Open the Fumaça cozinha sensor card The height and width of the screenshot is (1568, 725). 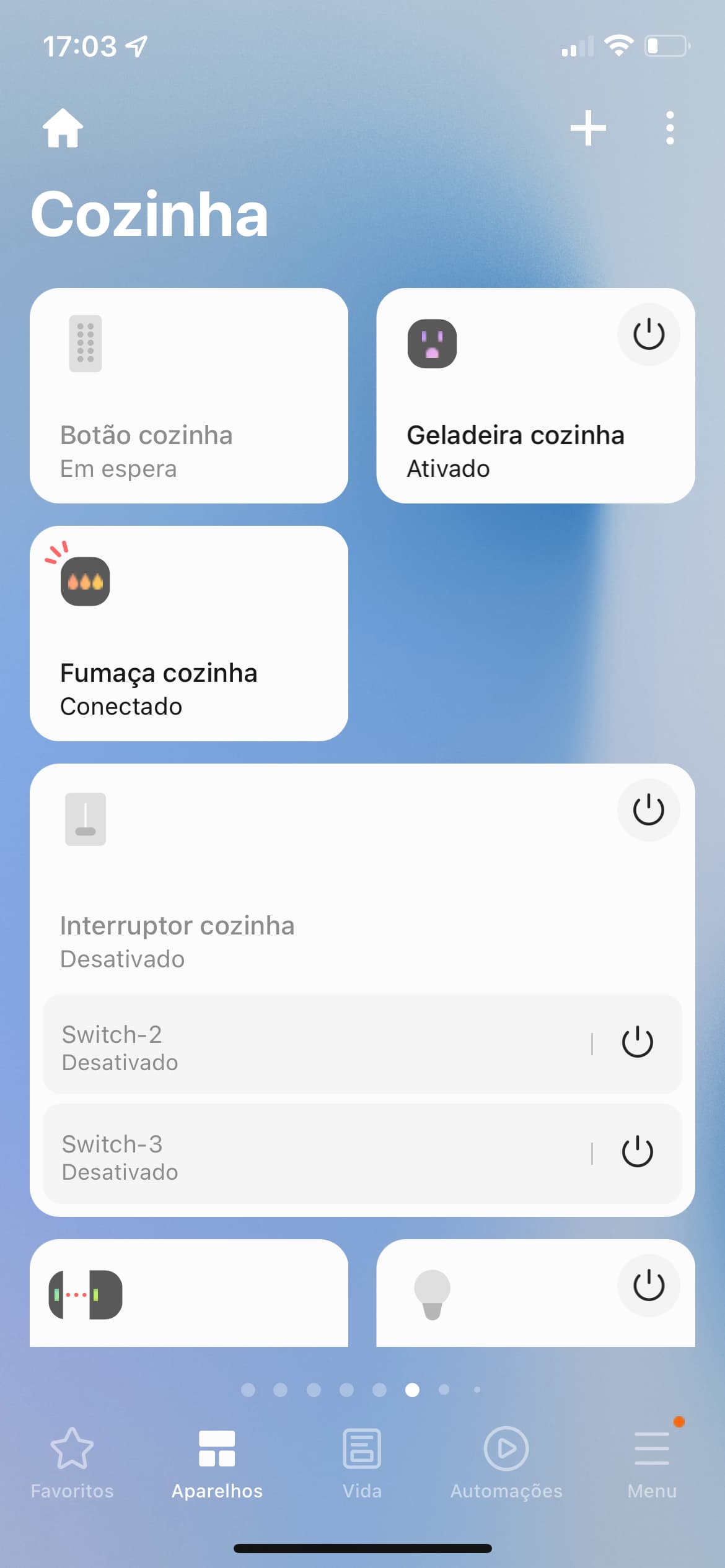[188, 634]
